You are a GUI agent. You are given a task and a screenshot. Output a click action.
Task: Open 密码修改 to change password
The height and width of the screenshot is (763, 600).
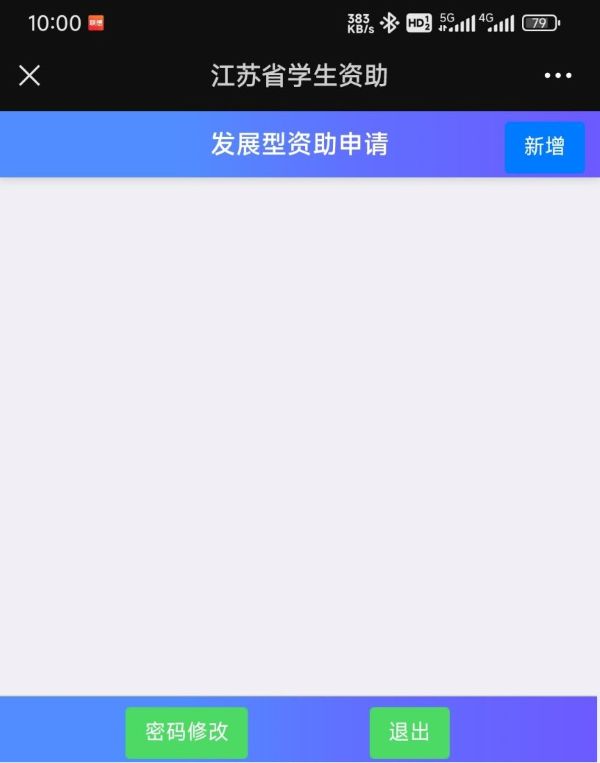[x=187, y=732]
